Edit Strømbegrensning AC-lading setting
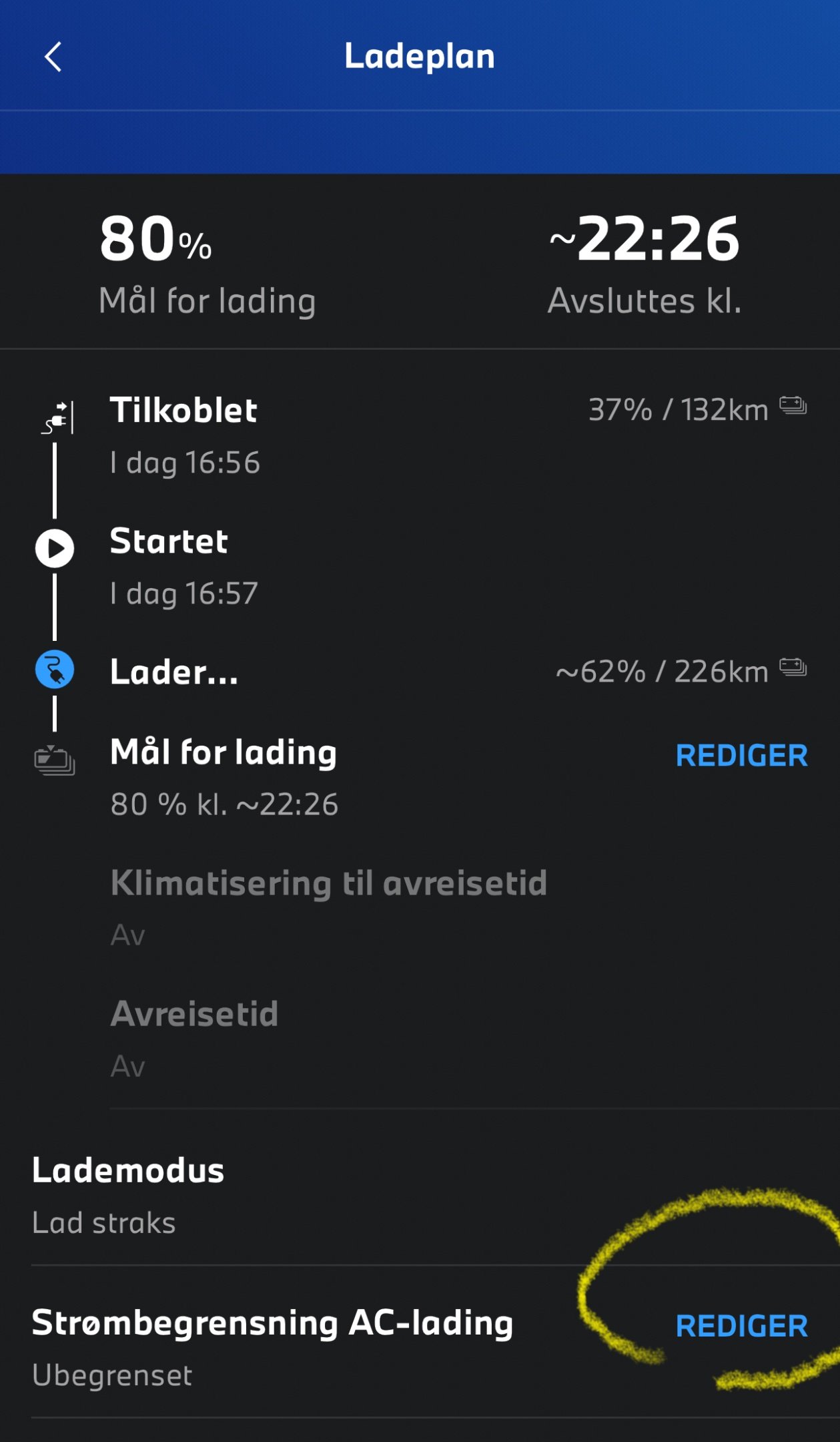Viewport: 840px width, 1442px height. (x=741, y=1326)
